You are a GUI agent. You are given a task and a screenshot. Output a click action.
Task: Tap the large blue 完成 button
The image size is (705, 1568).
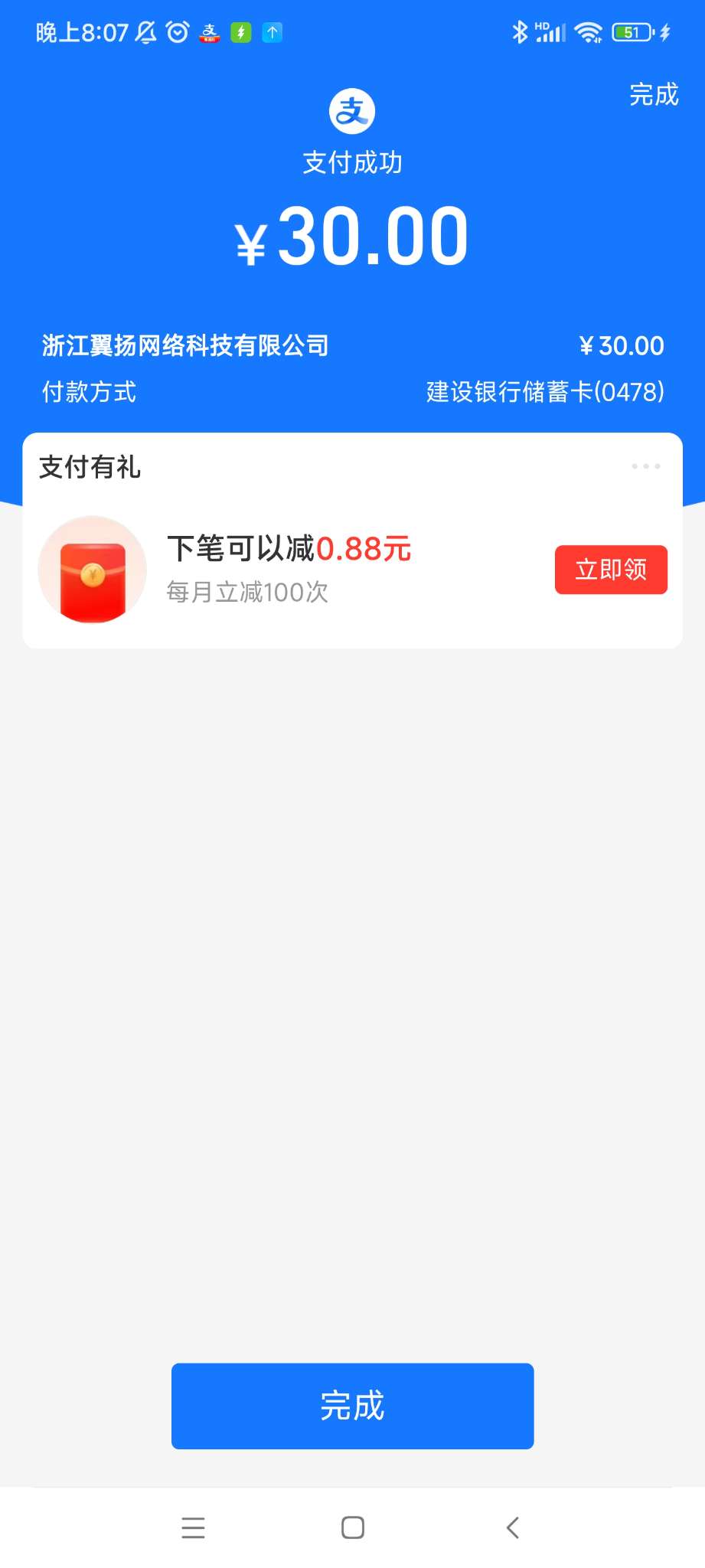(352, 1406)
